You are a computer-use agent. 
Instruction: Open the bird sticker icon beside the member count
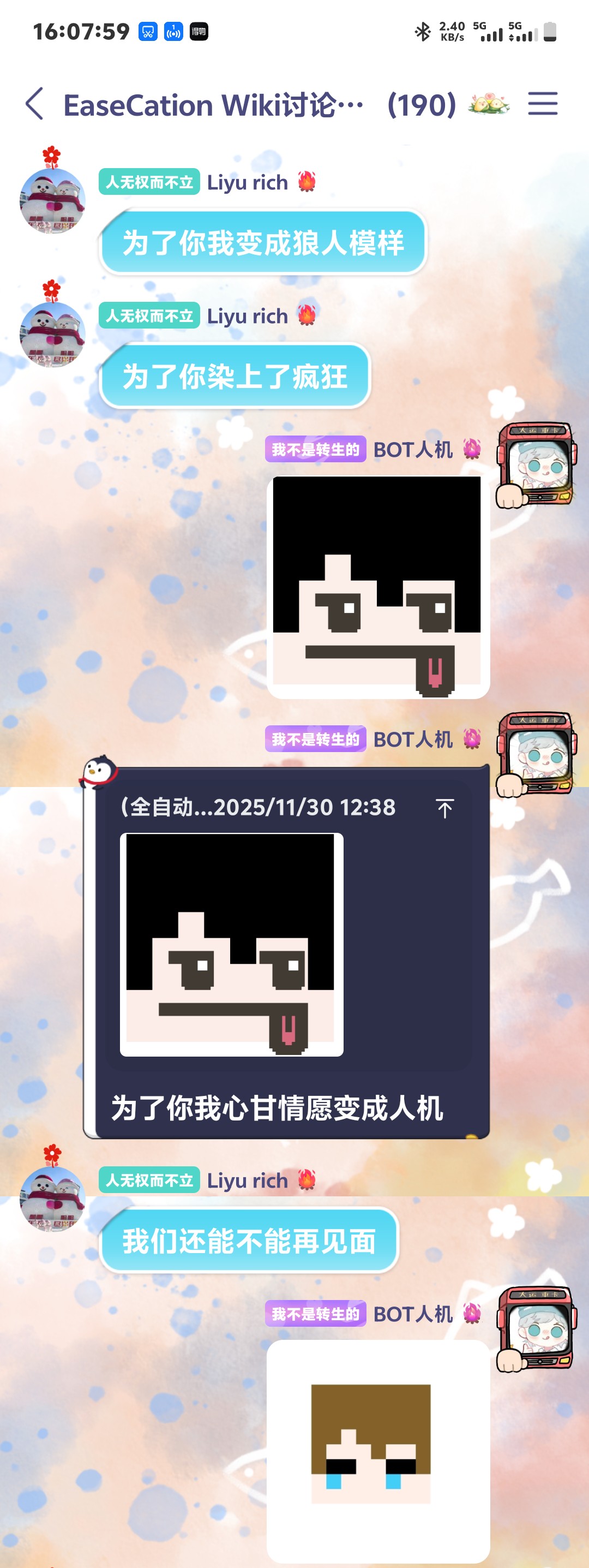coord(489,104)
